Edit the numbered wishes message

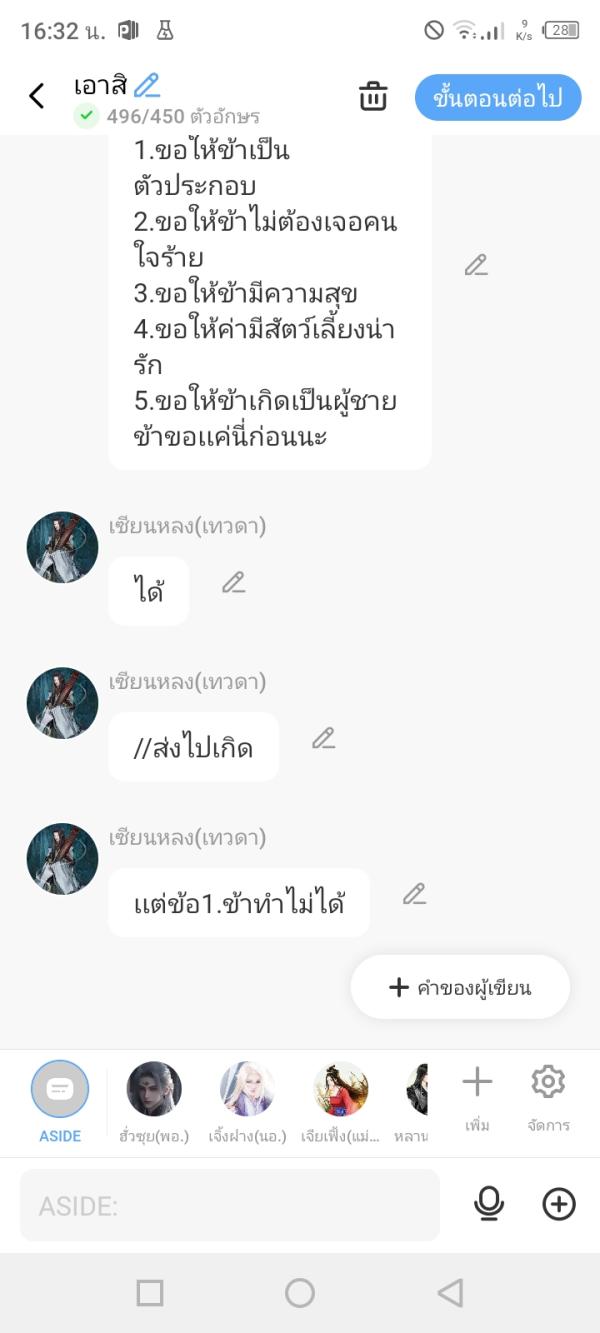476,265
